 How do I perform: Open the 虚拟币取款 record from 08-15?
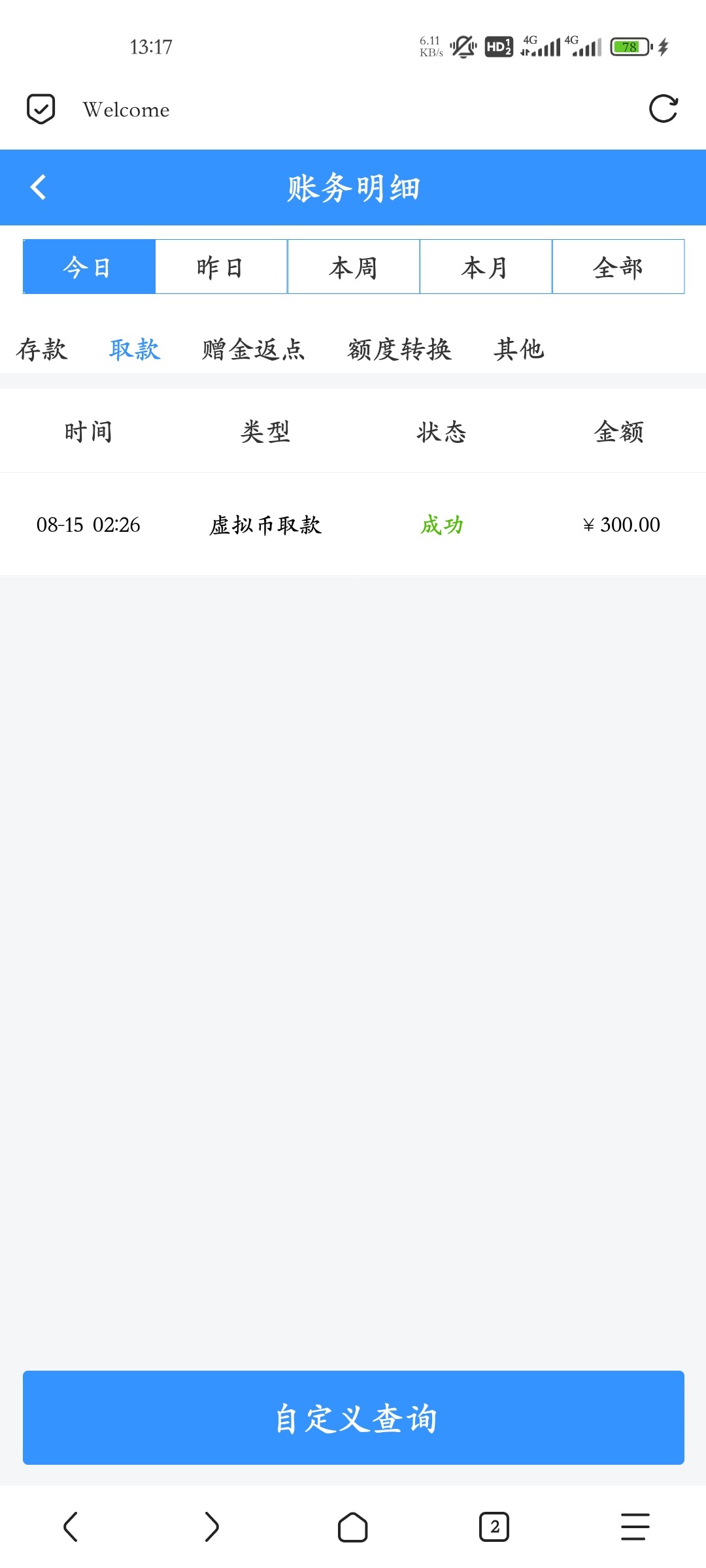coord(353,525)
